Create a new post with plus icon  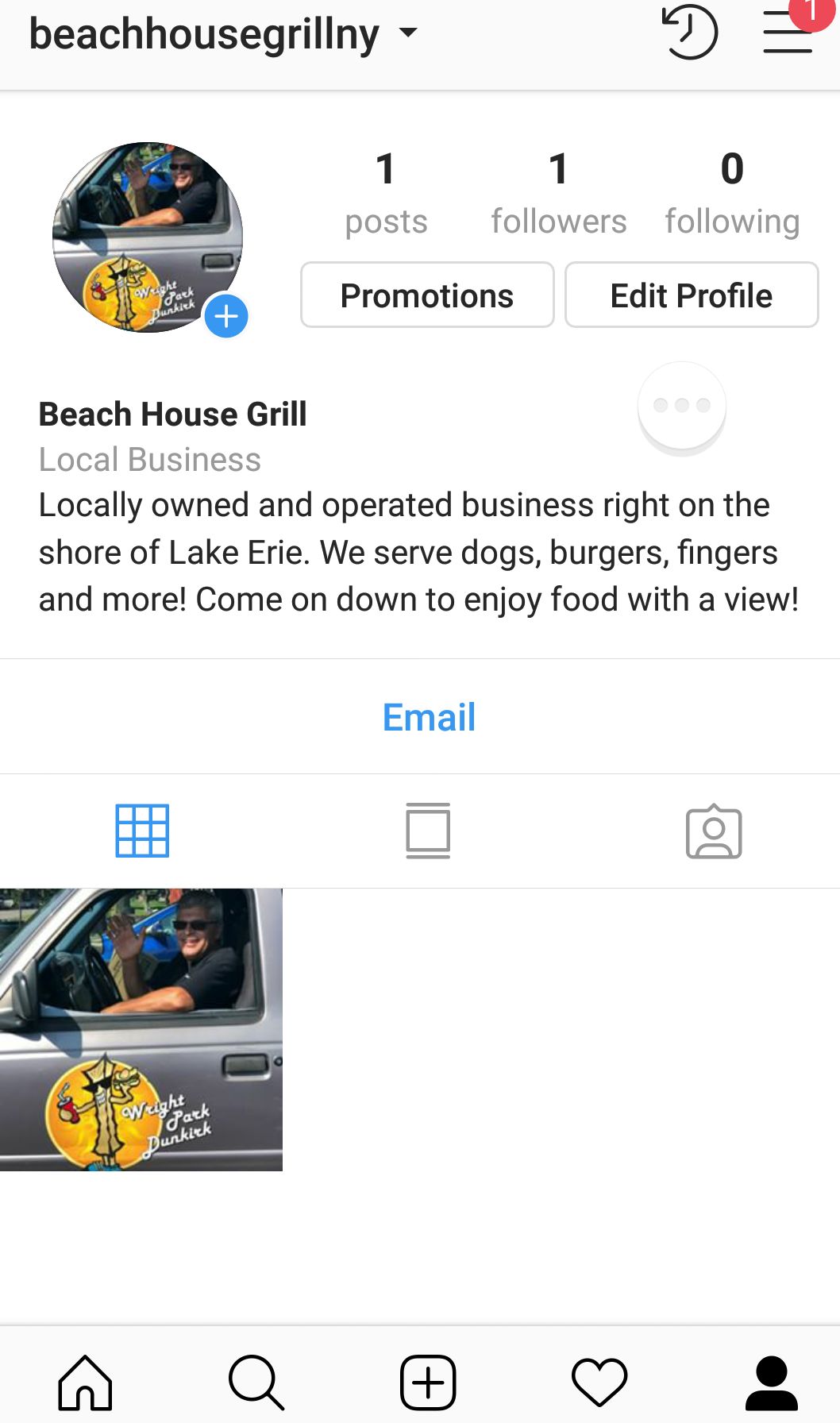[428, 1383]
